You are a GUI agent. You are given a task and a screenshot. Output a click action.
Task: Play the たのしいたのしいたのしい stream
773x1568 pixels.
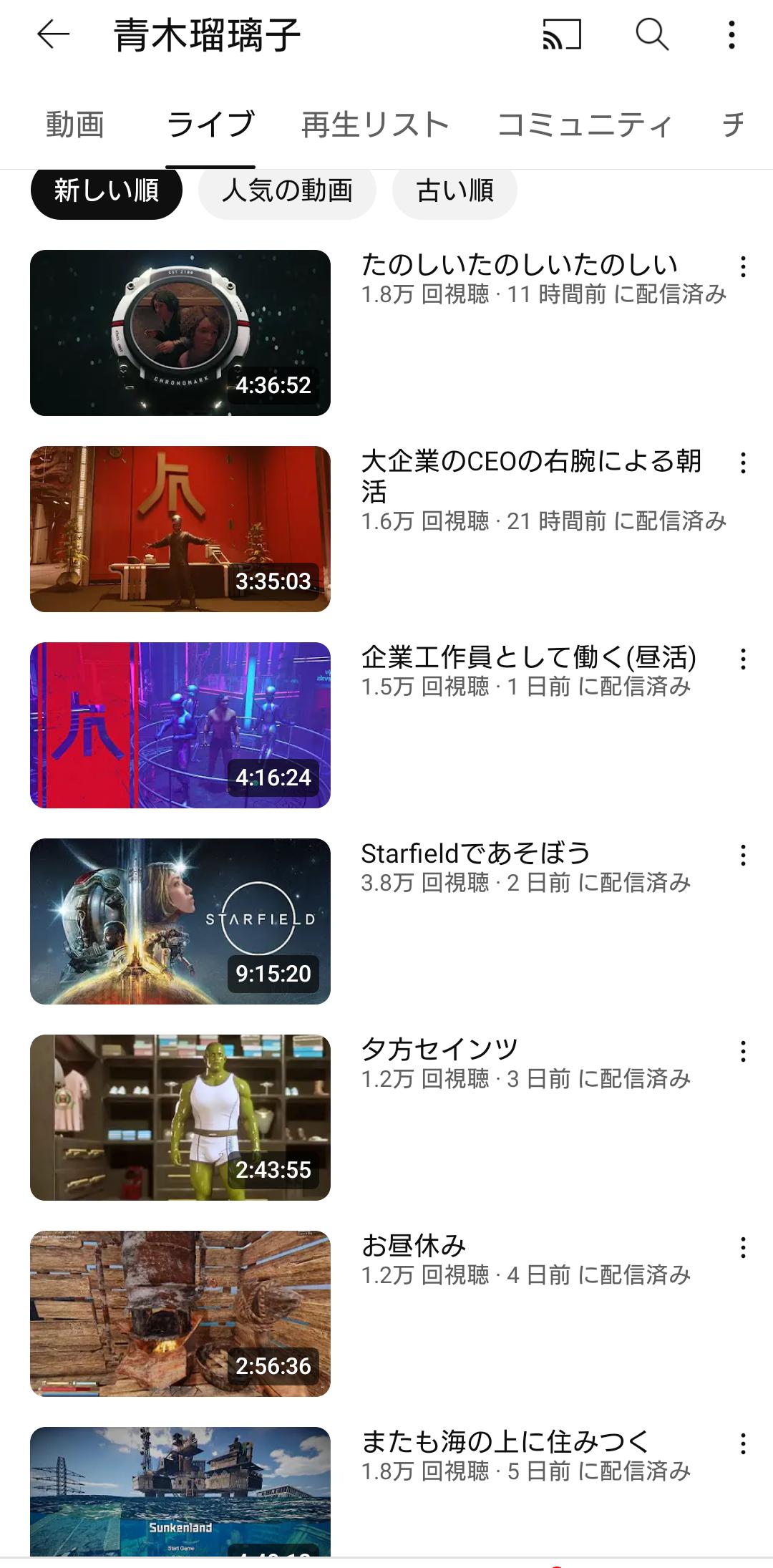180,333
